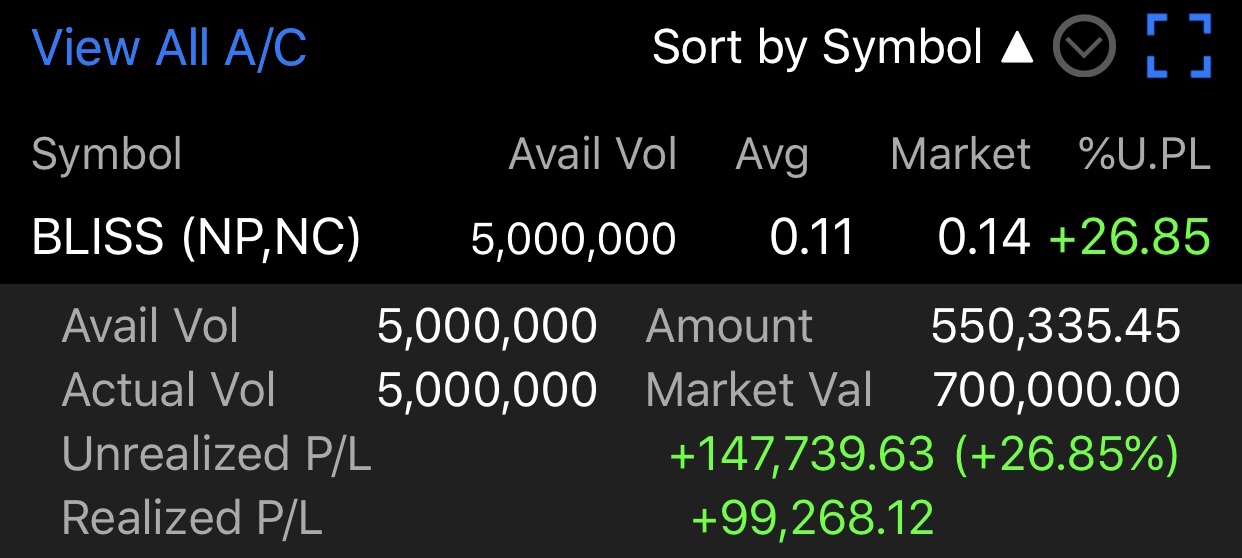The image size is (1242, 558).
Task: Collapse the BLISS (NP,NC) holding row
Action: tap(196, 238)
